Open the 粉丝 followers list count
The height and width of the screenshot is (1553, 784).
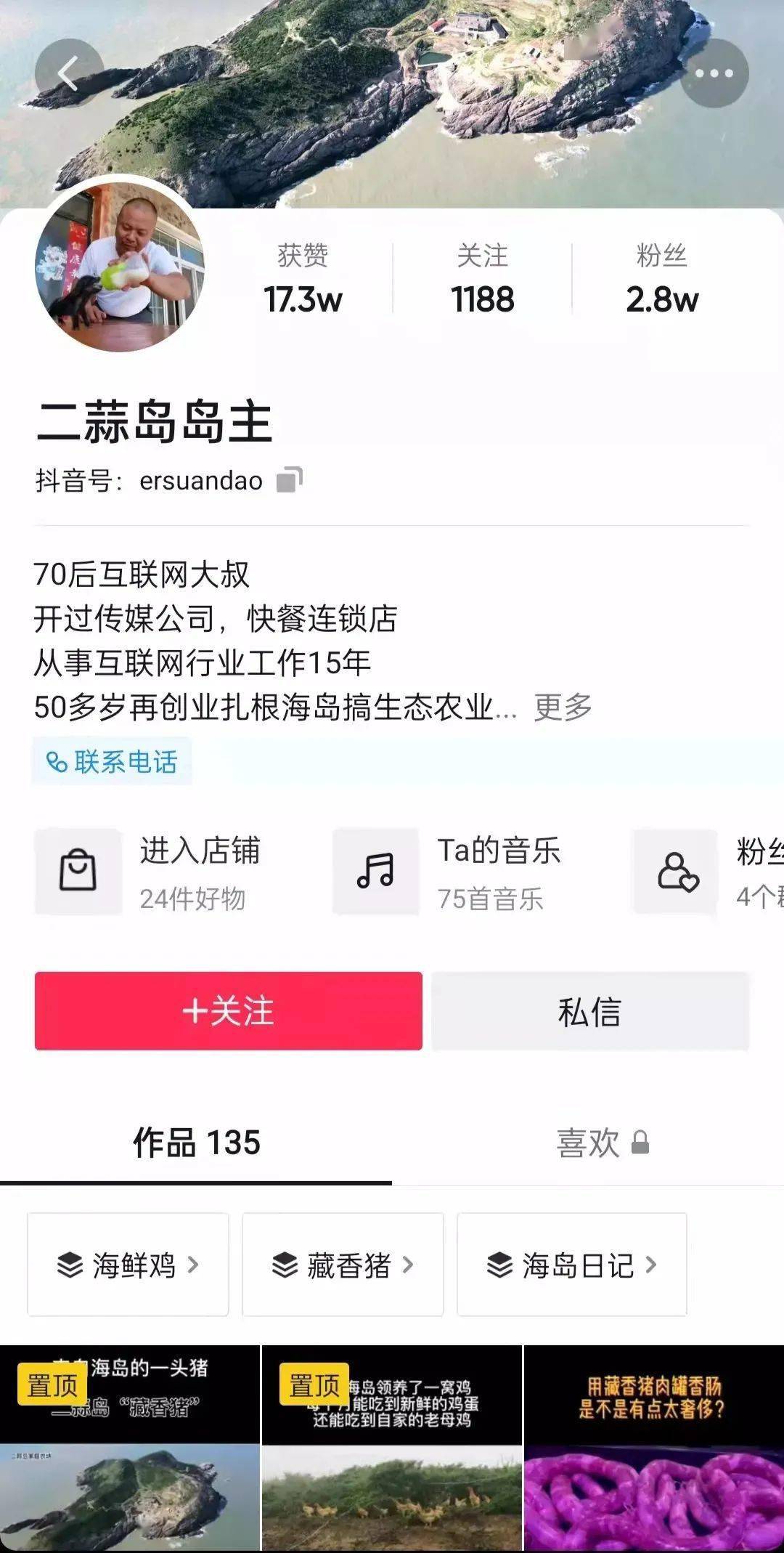point(661,279)
